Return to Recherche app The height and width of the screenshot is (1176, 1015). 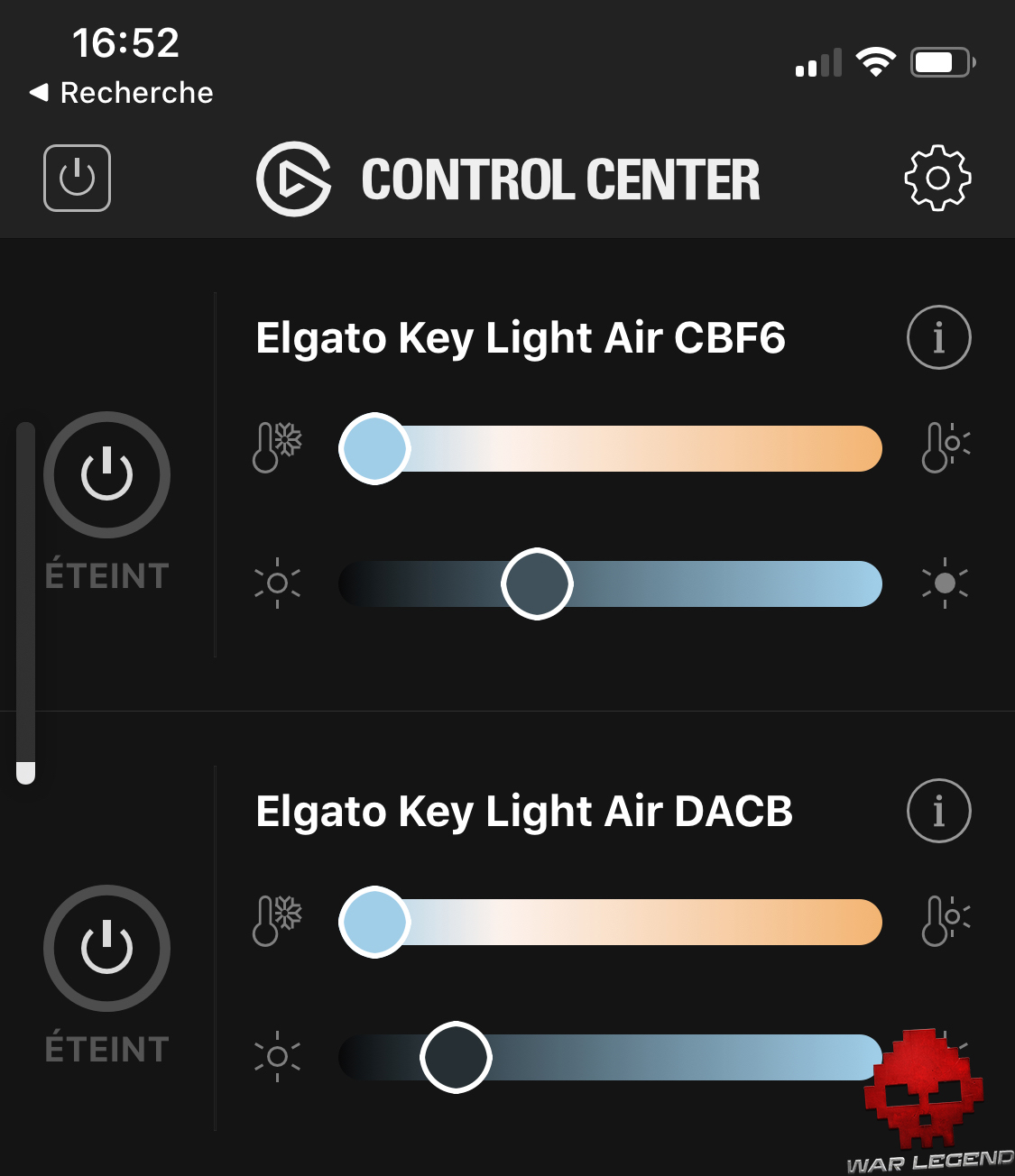(122, 93)
